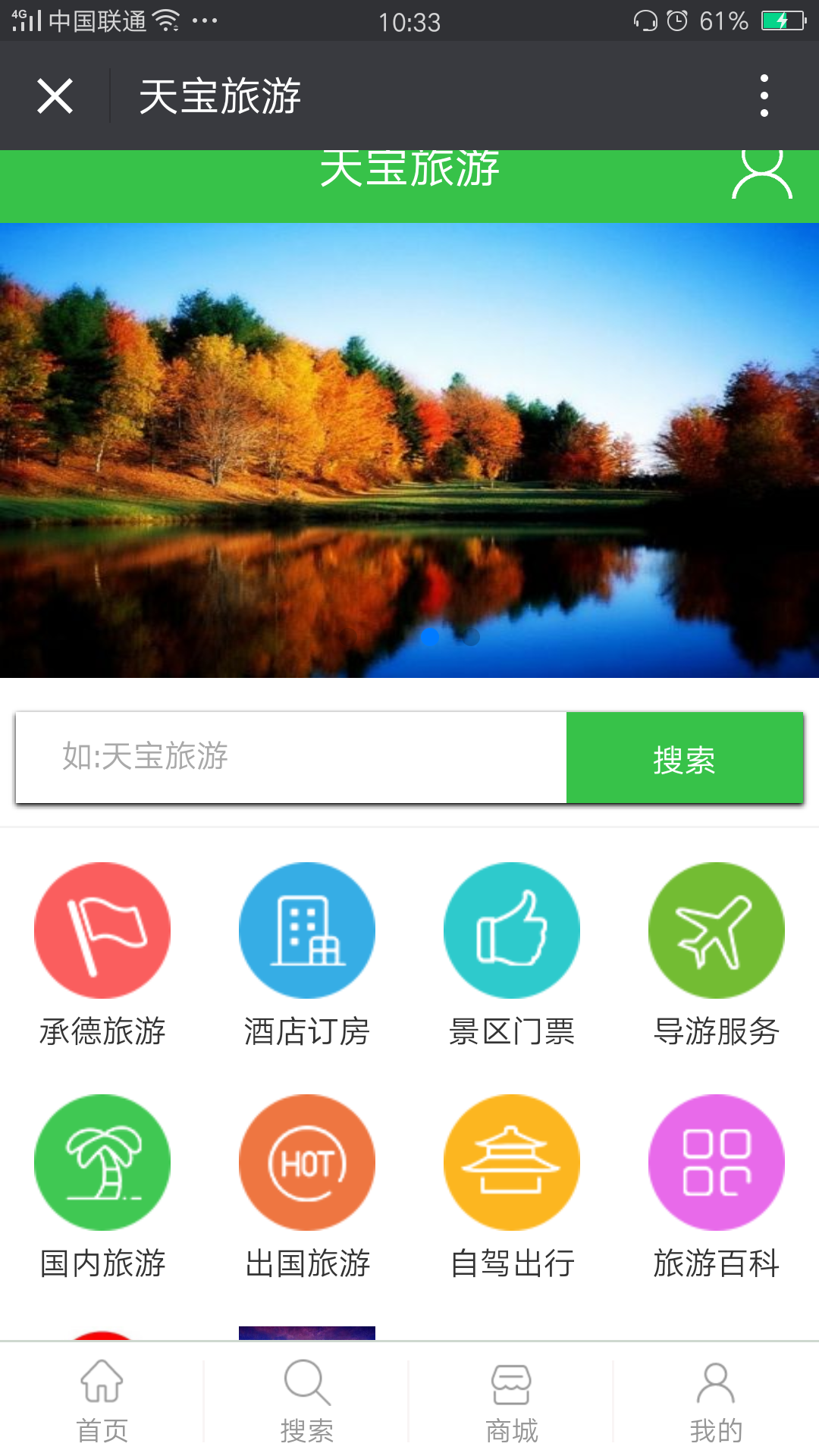Focus the 如:天宝旅游 search field
Viewport: 819px width, 1456px height.
(x=291, y=757)
